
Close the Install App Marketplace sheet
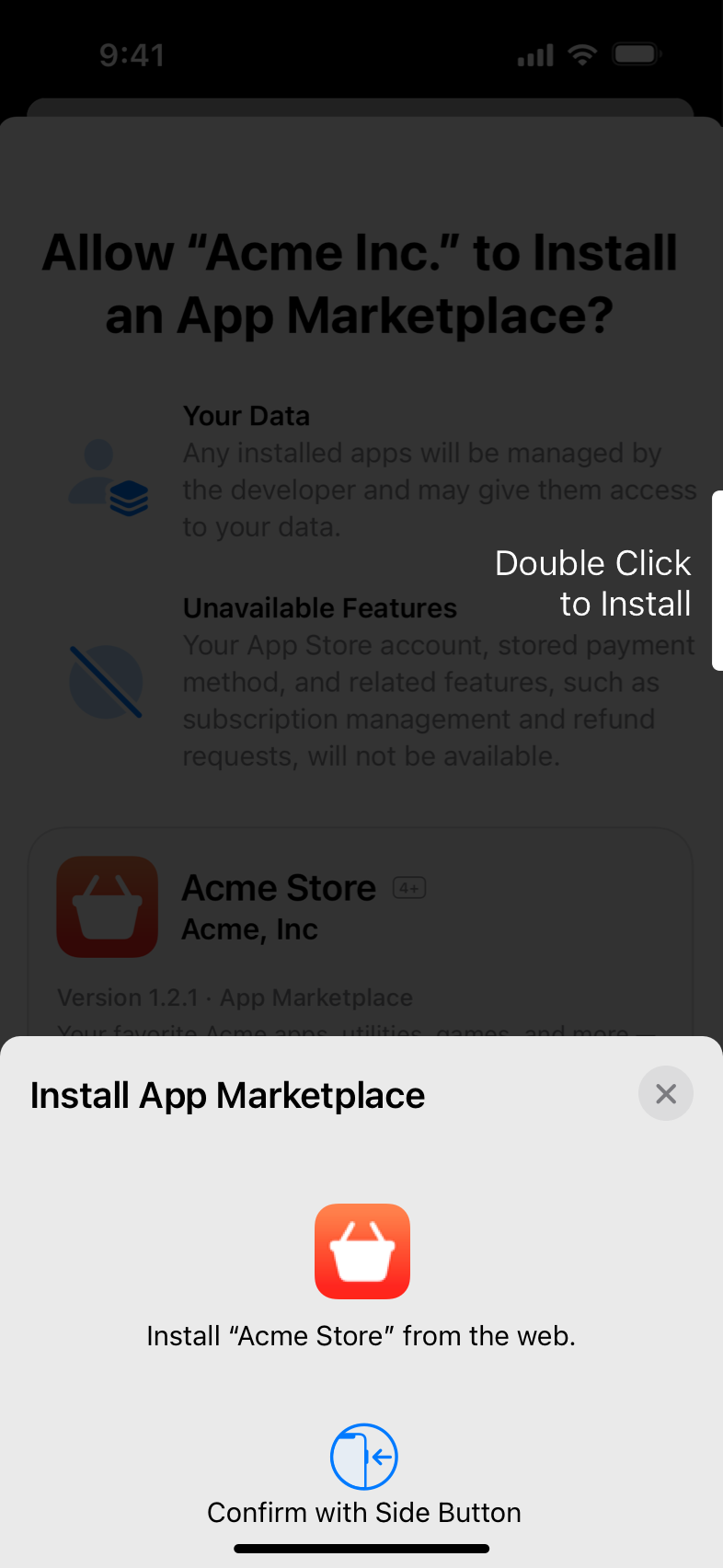(x=666, y=1093)
